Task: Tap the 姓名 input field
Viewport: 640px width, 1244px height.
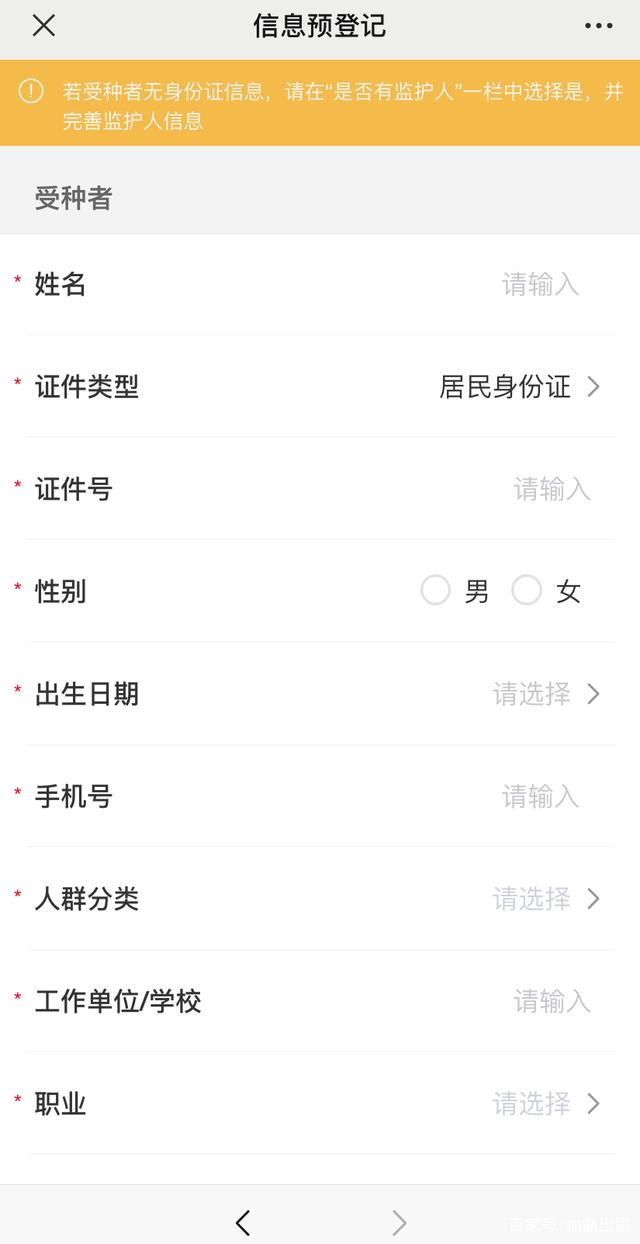Action: tap(320, 284)
